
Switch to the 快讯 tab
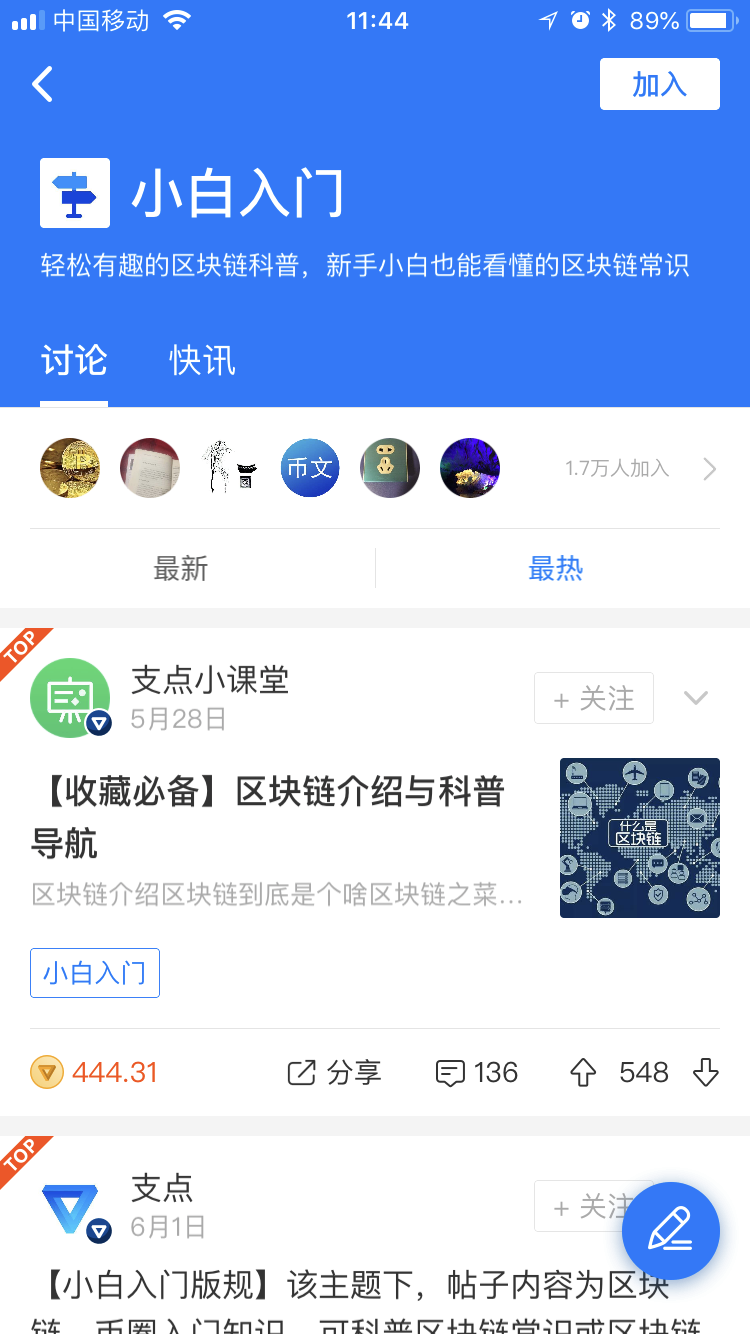[203, 360]
